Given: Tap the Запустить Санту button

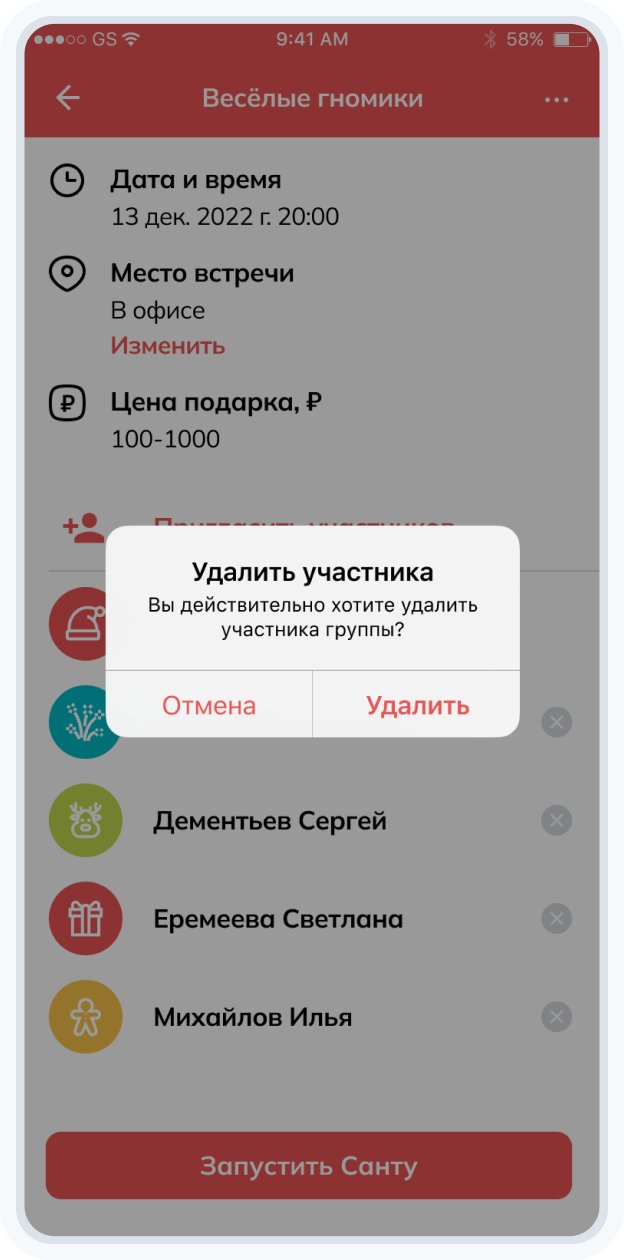Looking at the screenshot, I should coord(308,1166).
